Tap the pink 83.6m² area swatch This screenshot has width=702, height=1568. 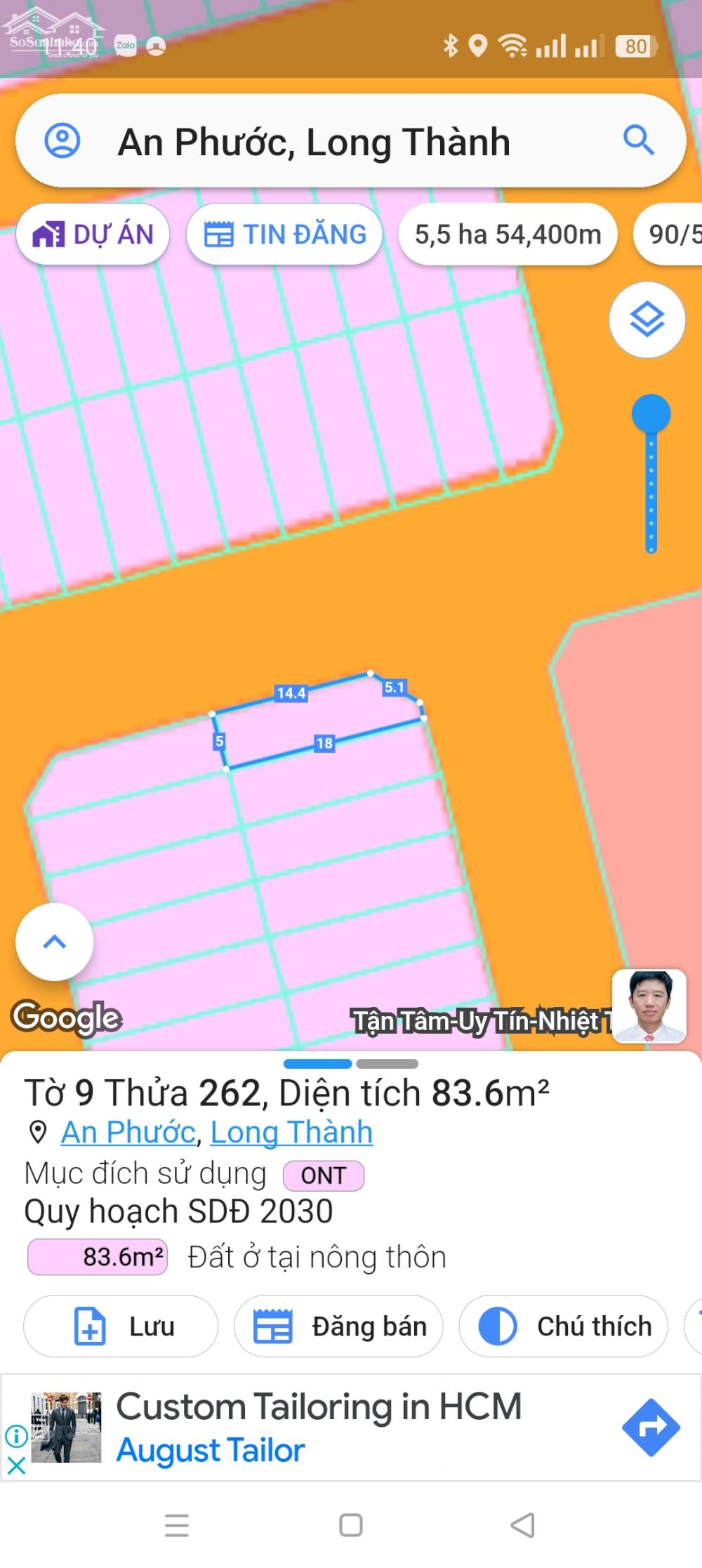pyautogui.click(x=96, y=1256)
